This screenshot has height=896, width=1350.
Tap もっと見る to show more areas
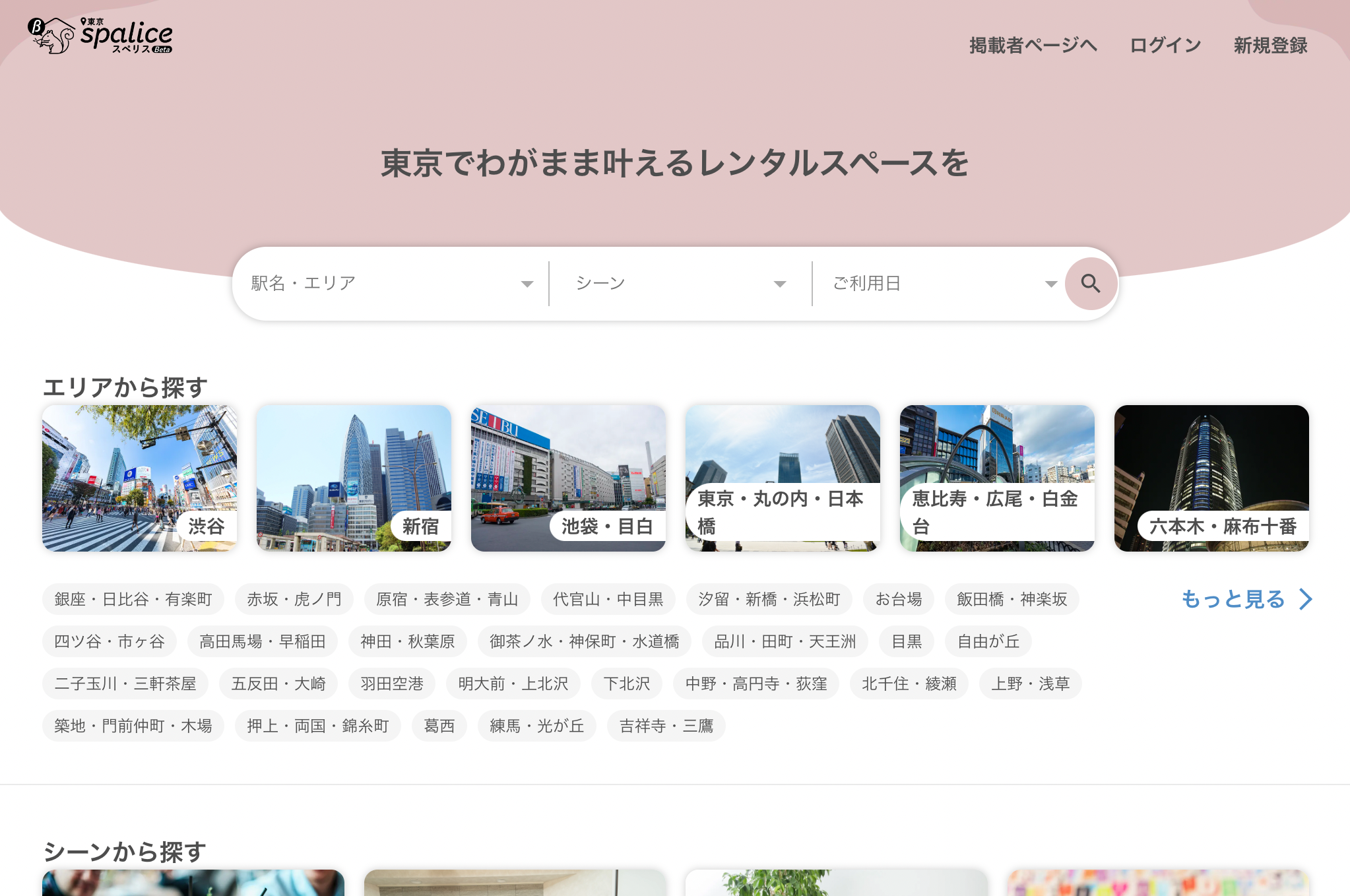[x=1246, y=599]
